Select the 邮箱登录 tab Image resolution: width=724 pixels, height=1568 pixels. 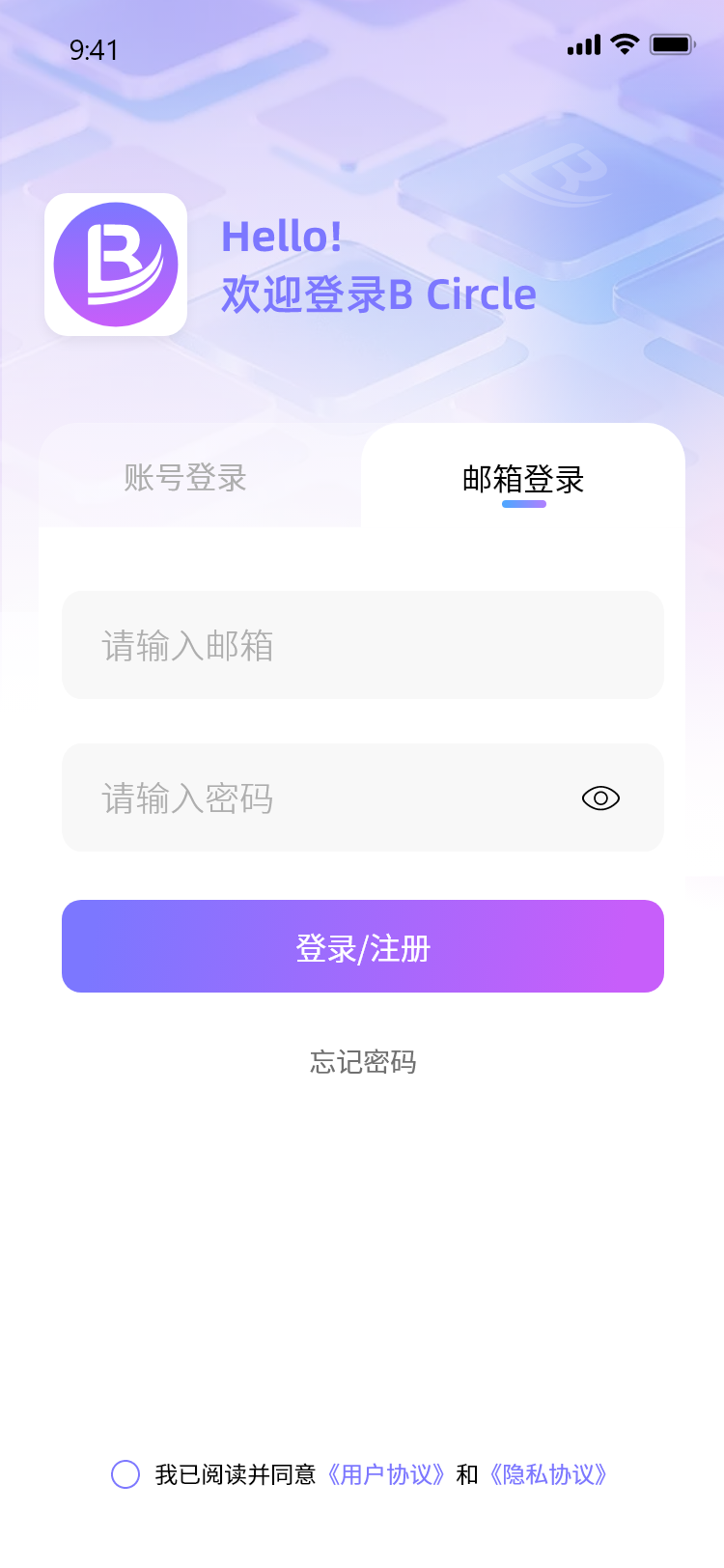coord(523,480)
